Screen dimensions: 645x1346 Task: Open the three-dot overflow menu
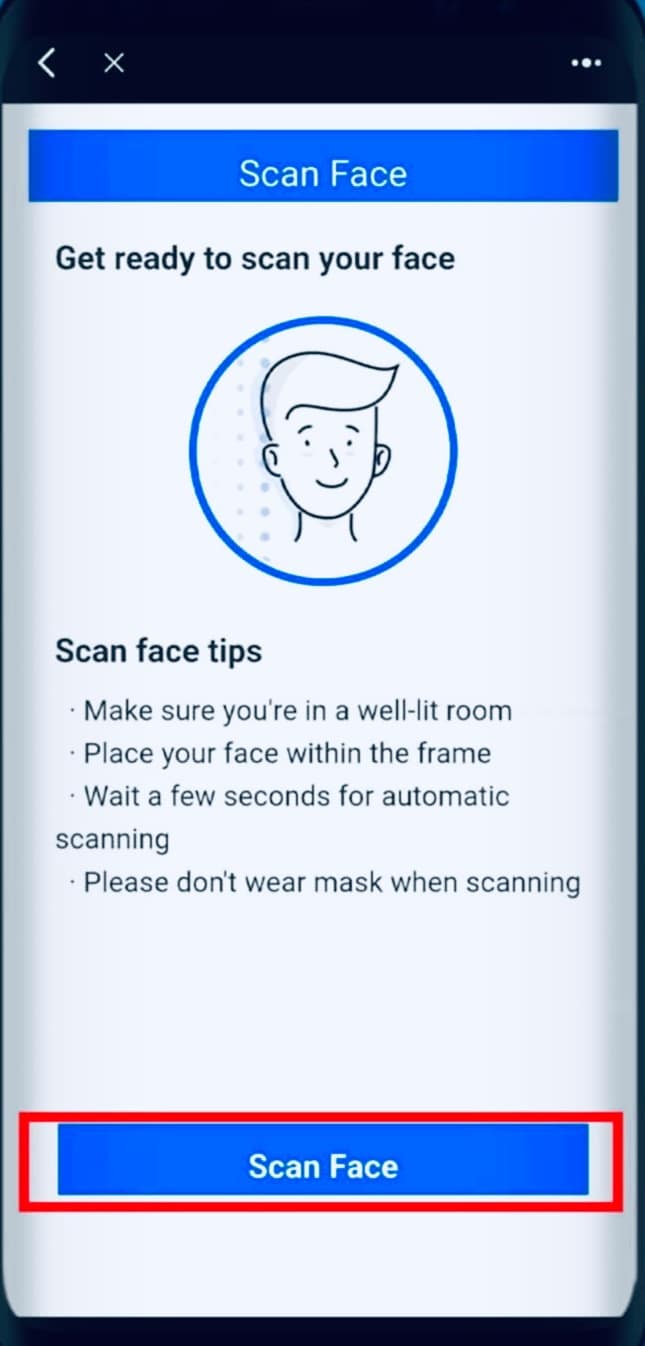(x=586, y=63)
